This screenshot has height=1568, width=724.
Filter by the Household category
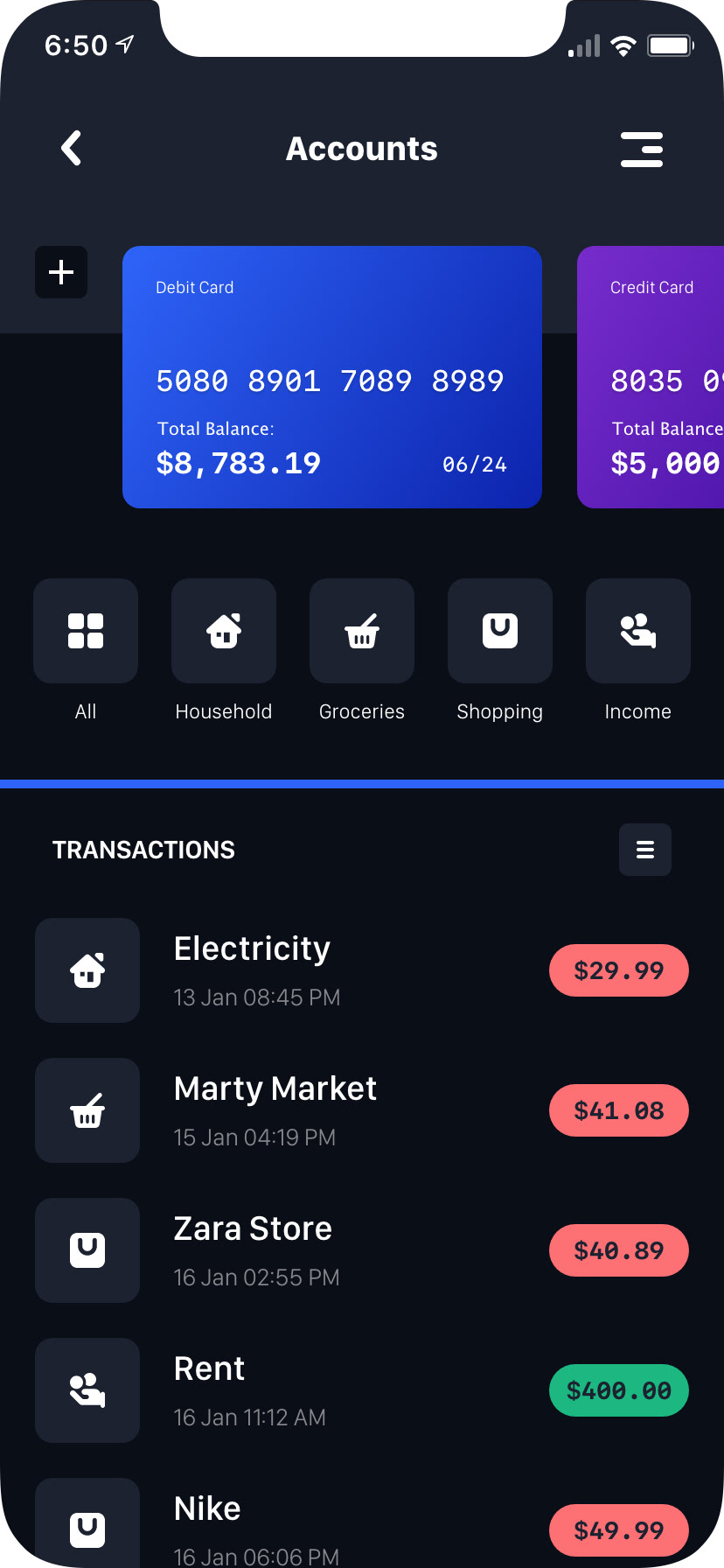tap(224, 631)
